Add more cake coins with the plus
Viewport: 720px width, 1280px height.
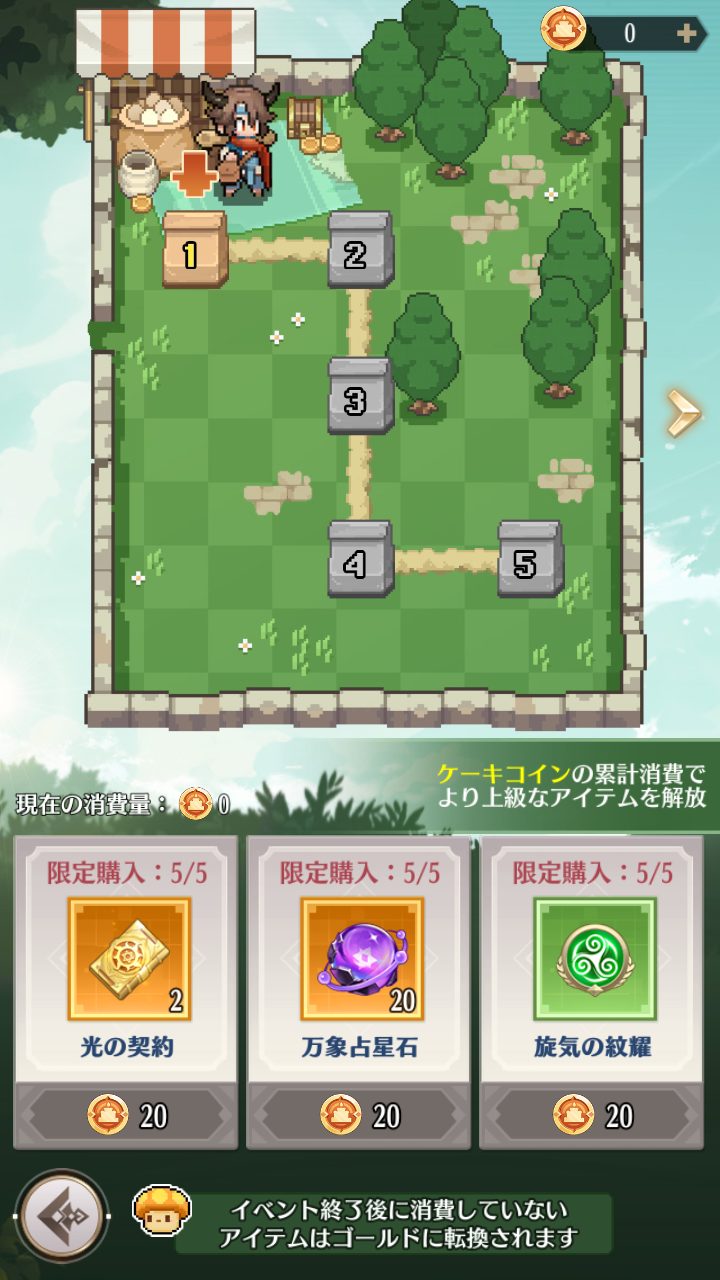pyautogui.click(x=686, y=33)
